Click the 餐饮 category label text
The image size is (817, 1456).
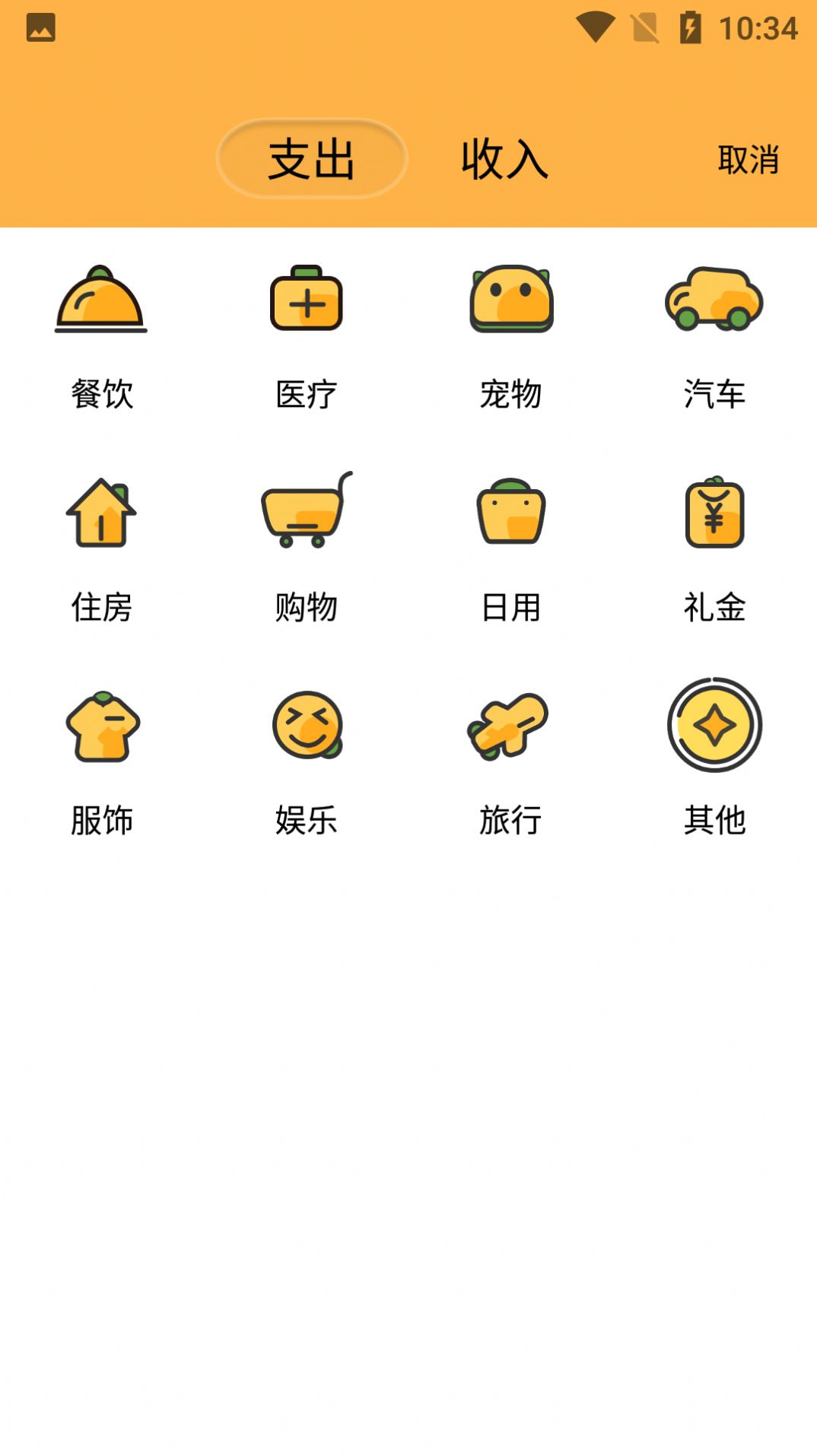(x=101, y=394)
